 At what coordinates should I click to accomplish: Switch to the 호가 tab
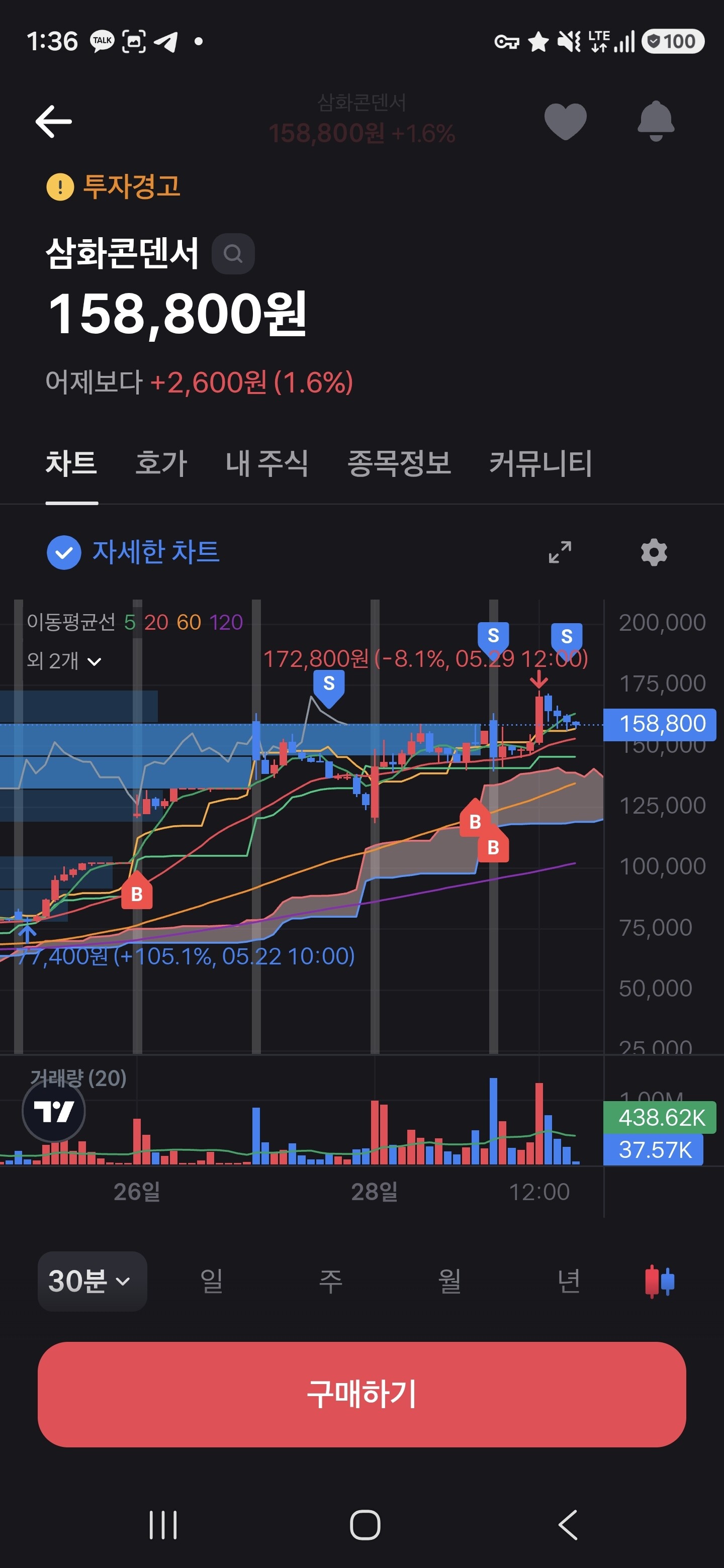[x=161, y=463]
